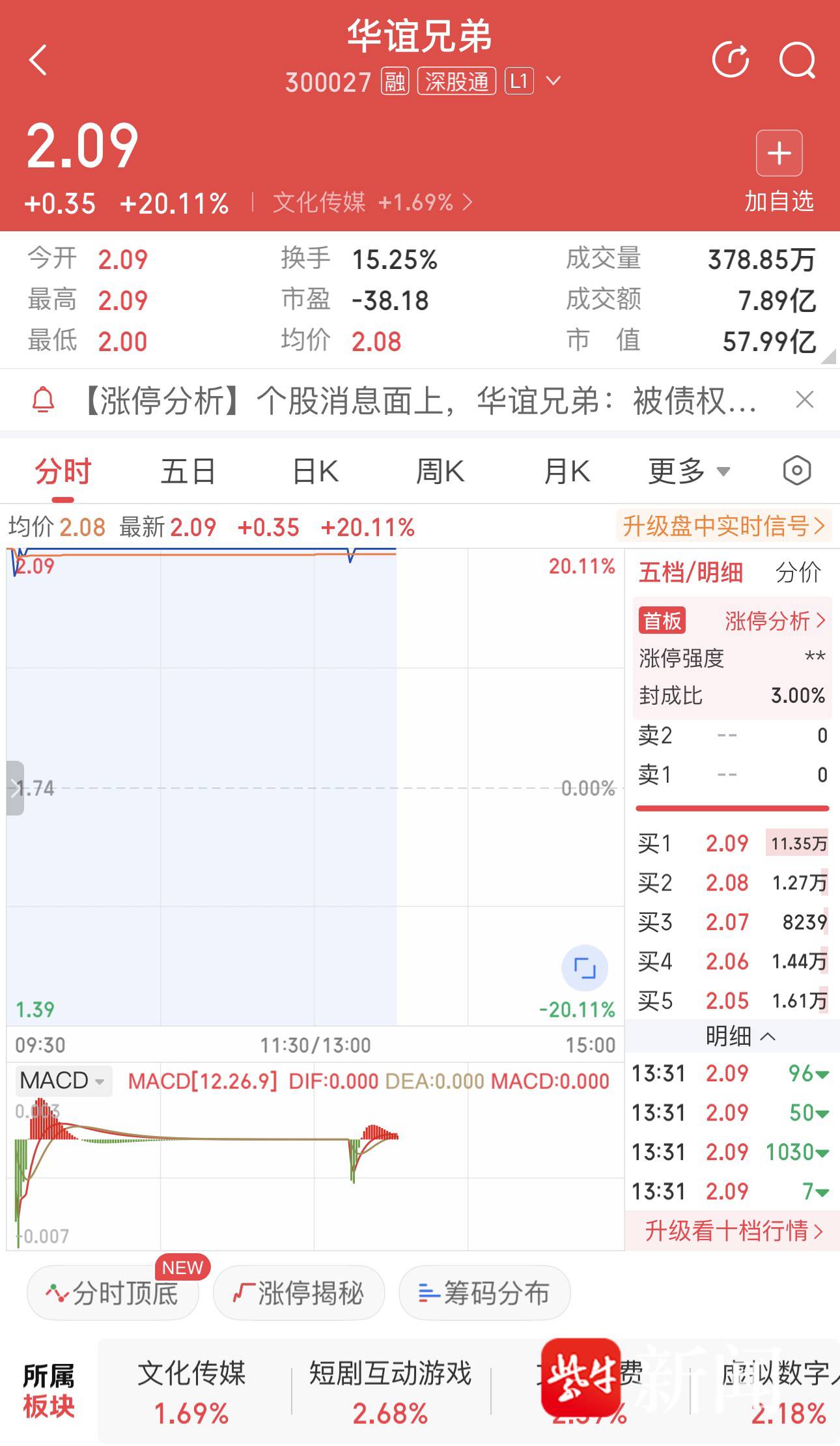The width and height of the screenshot is (840, 1446).
Task: Open the 文化传媒 sector link
Action: click(371, 203)
